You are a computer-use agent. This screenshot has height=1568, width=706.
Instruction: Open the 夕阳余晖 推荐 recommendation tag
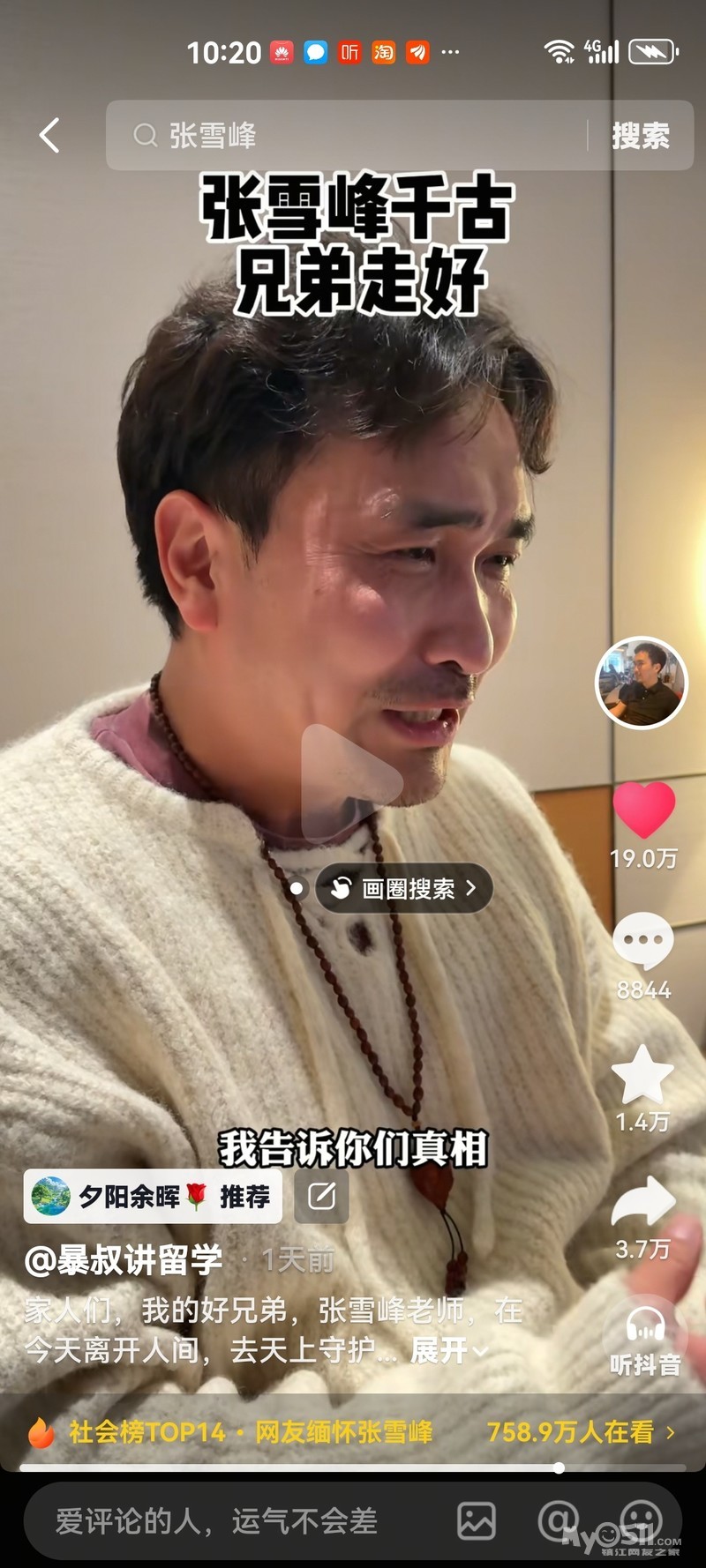153,1197
